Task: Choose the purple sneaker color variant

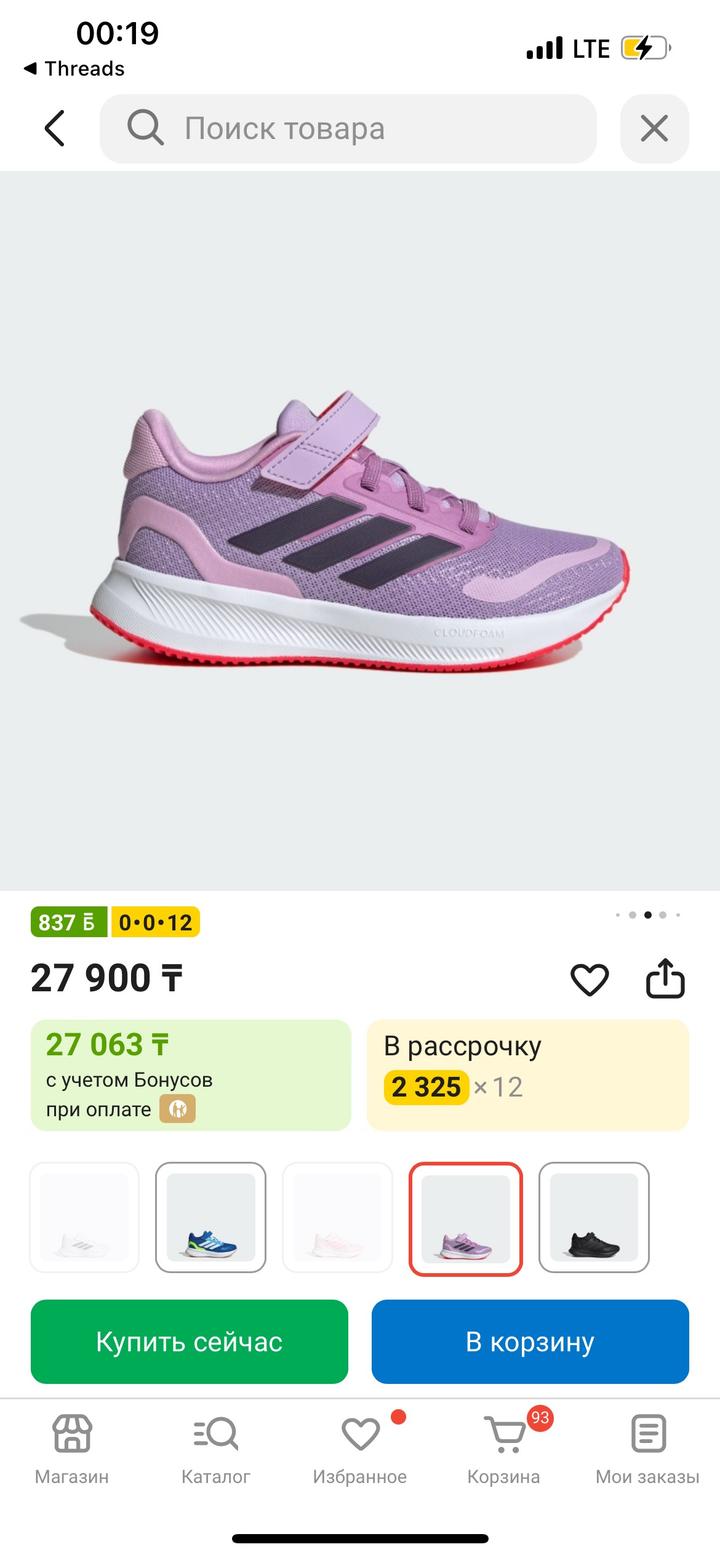Action: click(x=465, y=1218)
